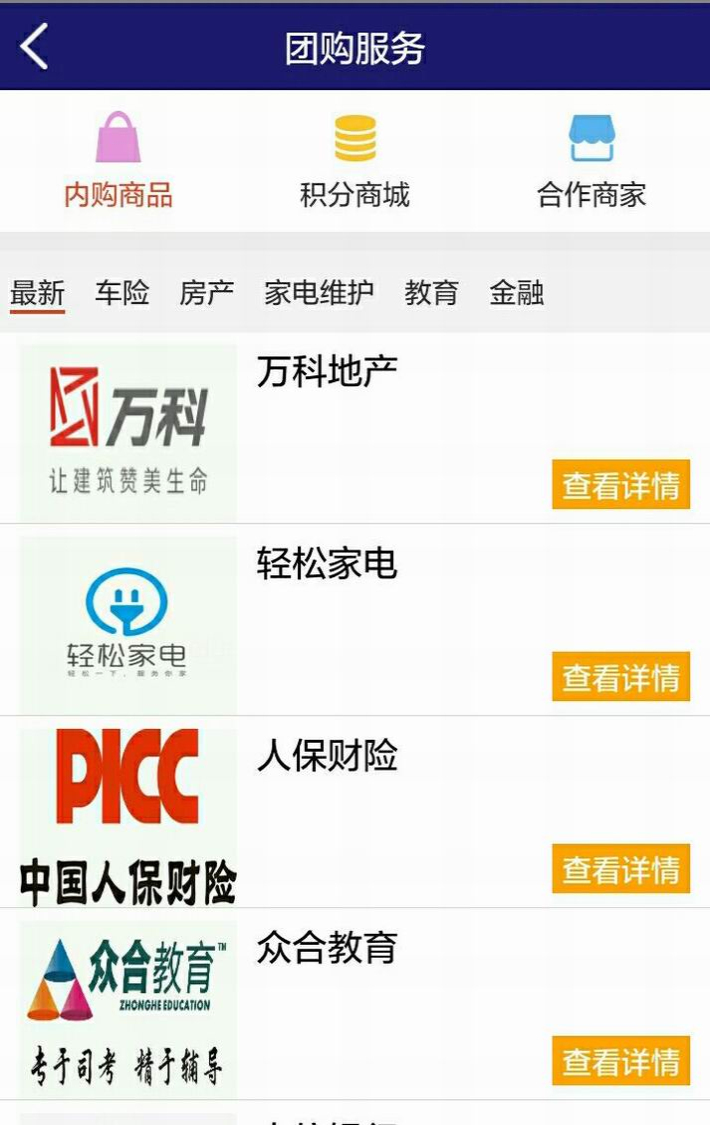Switch to 合作商家 section
This screenshot has height=1125, width=710.
tap(591, 160)
